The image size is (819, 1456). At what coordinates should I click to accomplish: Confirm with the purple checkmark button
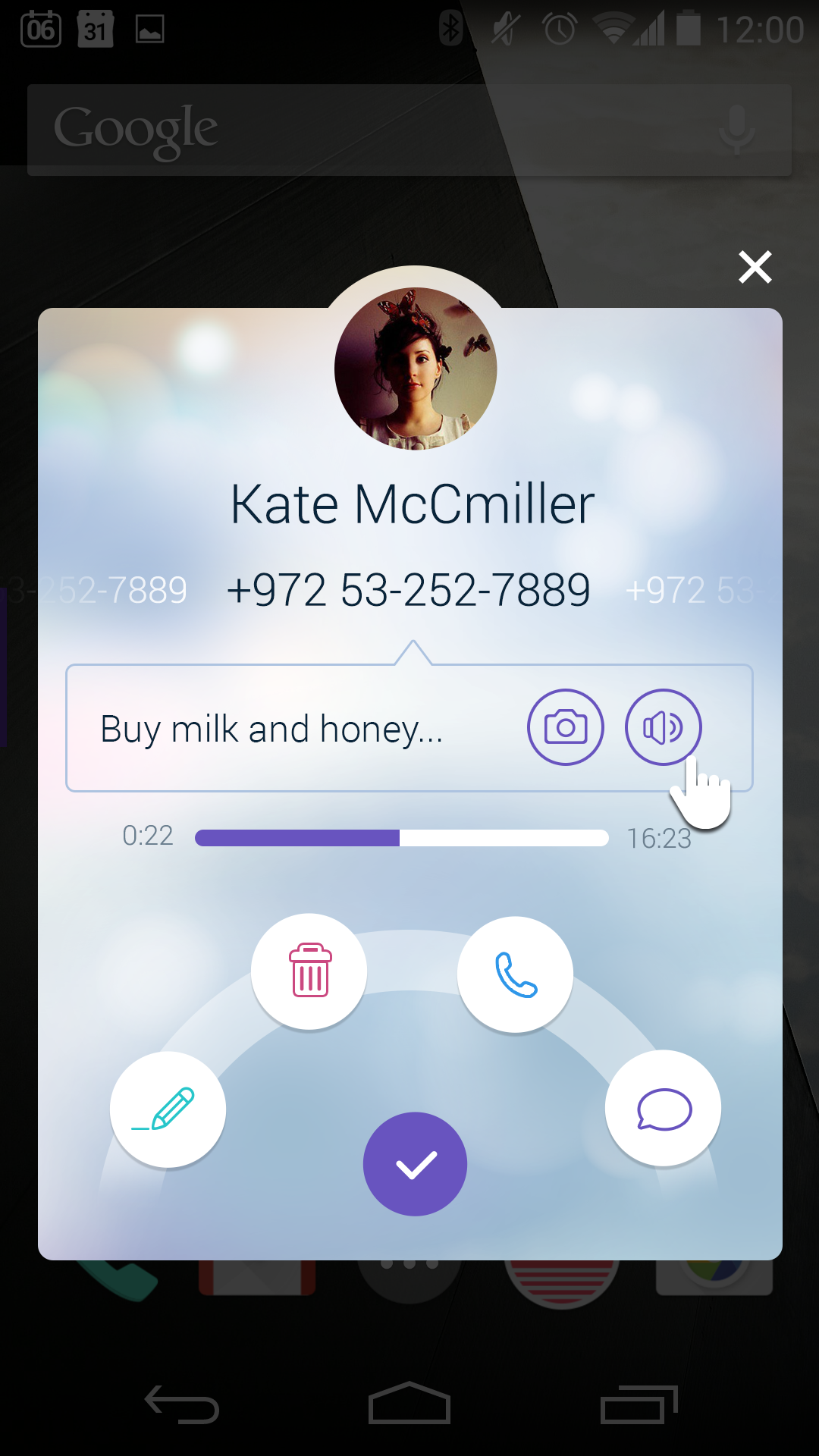click(415, 1164)
